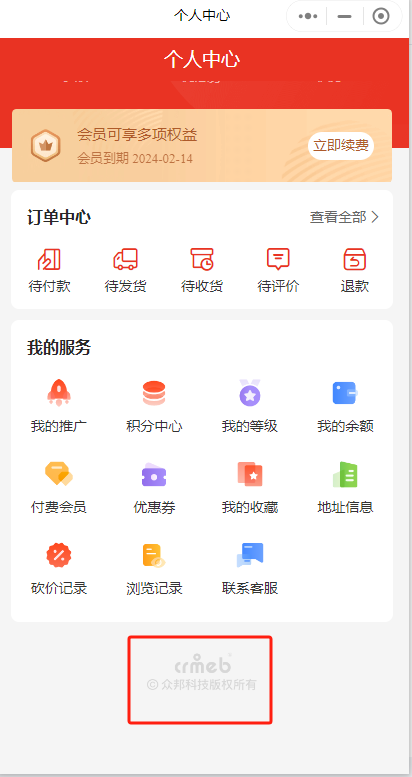The image size is (412, 777).
Task: View all orders via 查看全部
Action: [x=345, y=217]
